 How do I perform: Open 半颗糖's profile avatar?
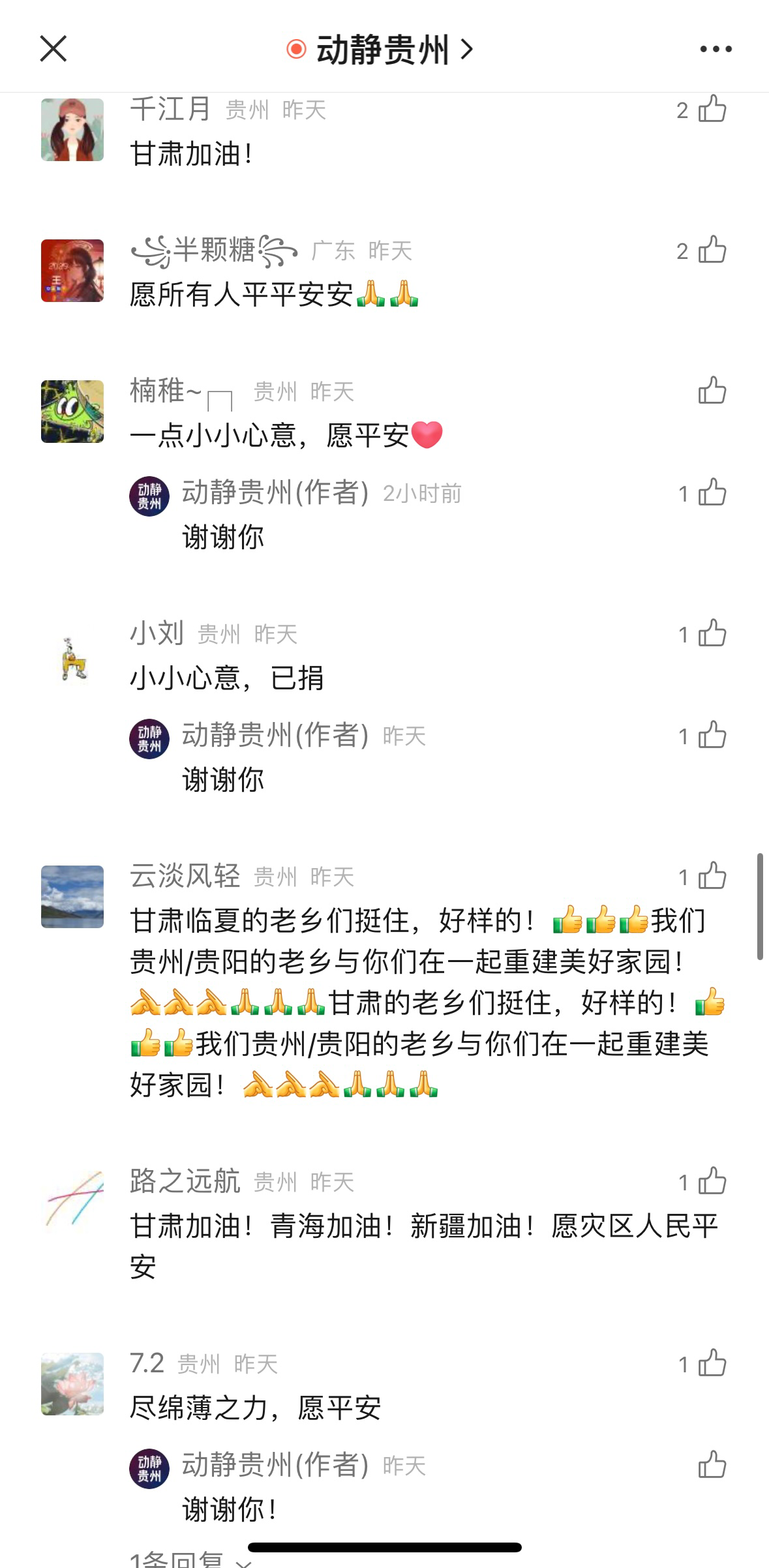click(x=72, y=271)
